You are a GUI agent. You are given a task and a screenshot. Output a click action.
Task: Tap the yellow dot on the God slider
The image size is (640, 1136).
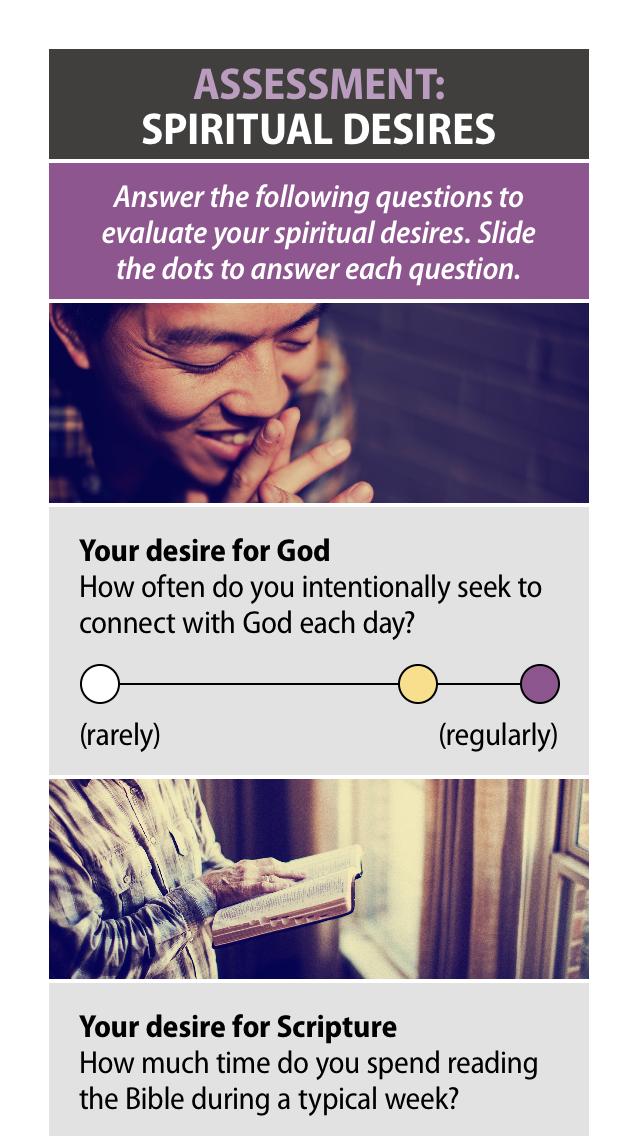coord(418,685)
